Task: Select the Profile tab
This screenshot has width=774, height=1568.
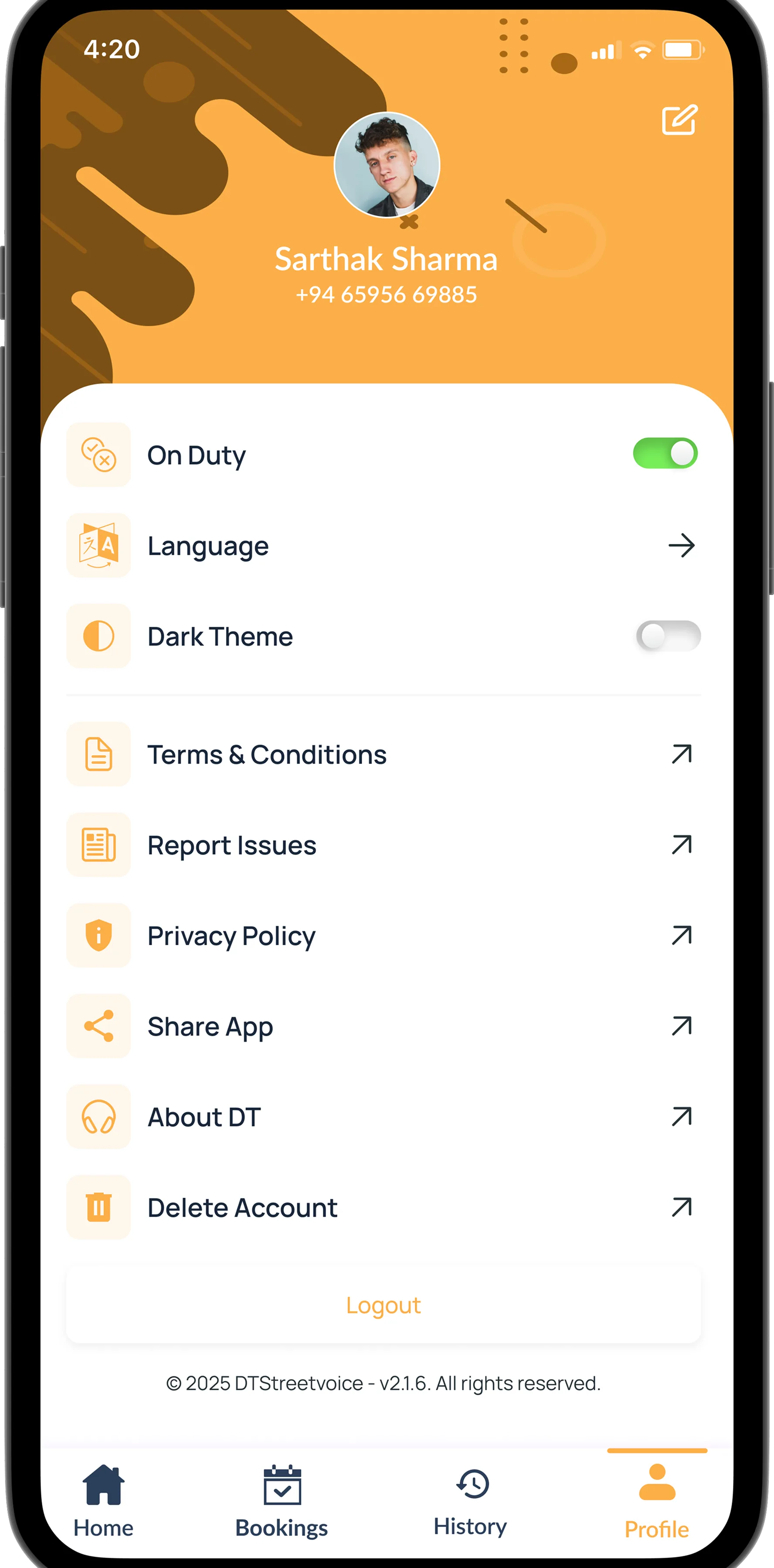Action: [656, 1500]
